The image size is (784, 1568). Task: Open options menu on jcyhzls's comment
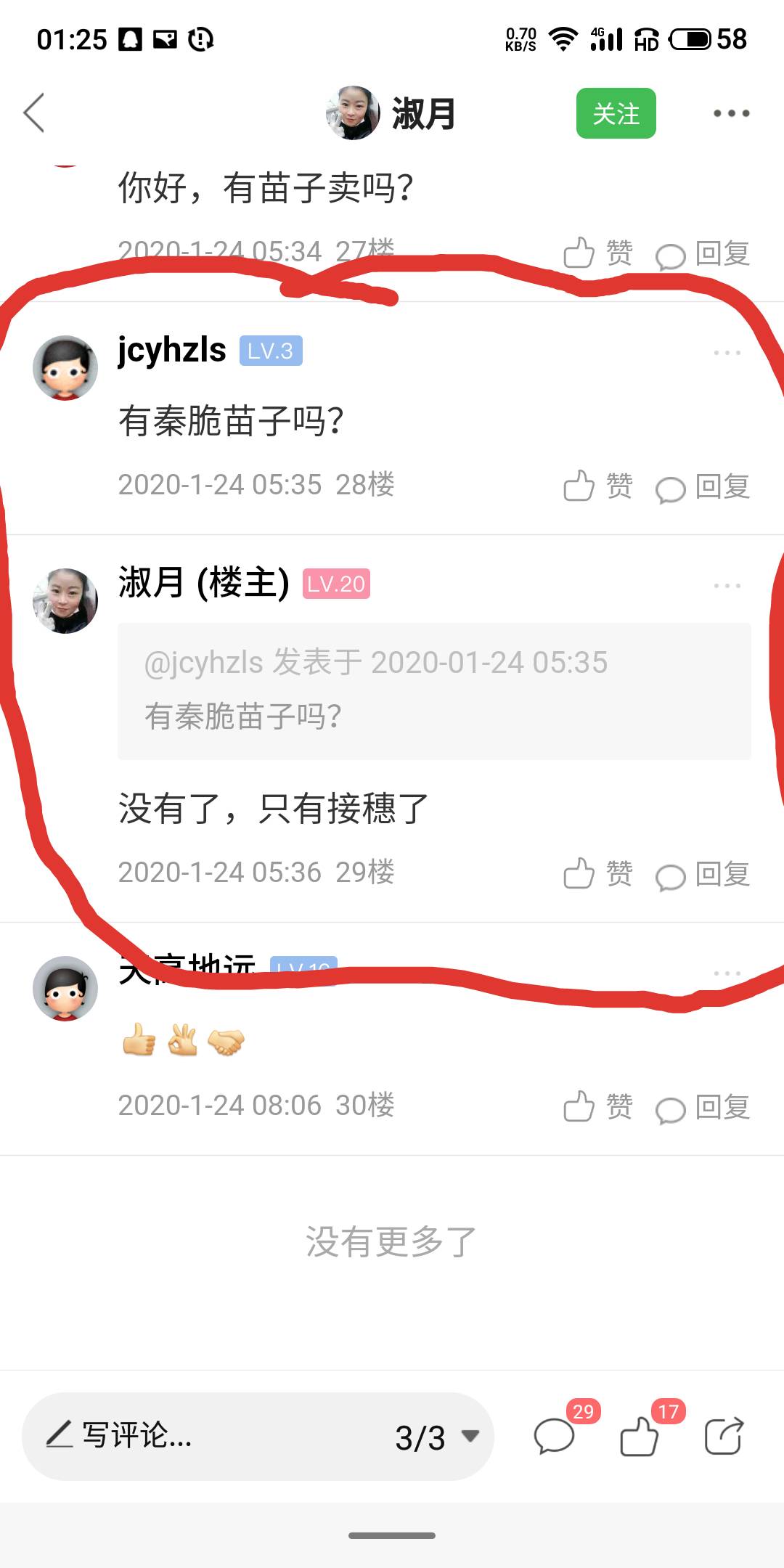coord(727,353)
